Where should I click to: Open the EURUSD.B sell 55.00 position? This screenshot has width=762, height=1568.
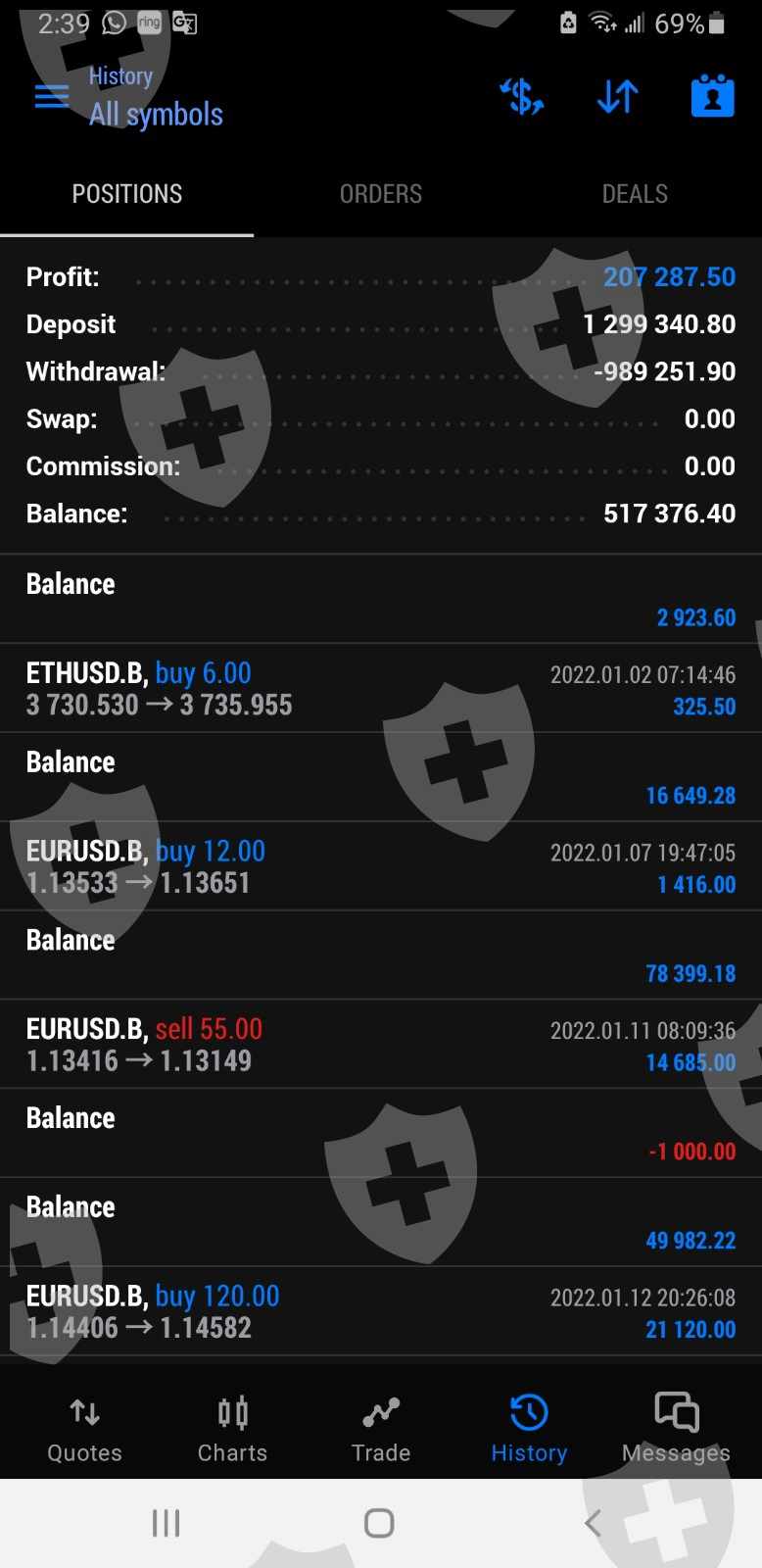click(381, 1045)
